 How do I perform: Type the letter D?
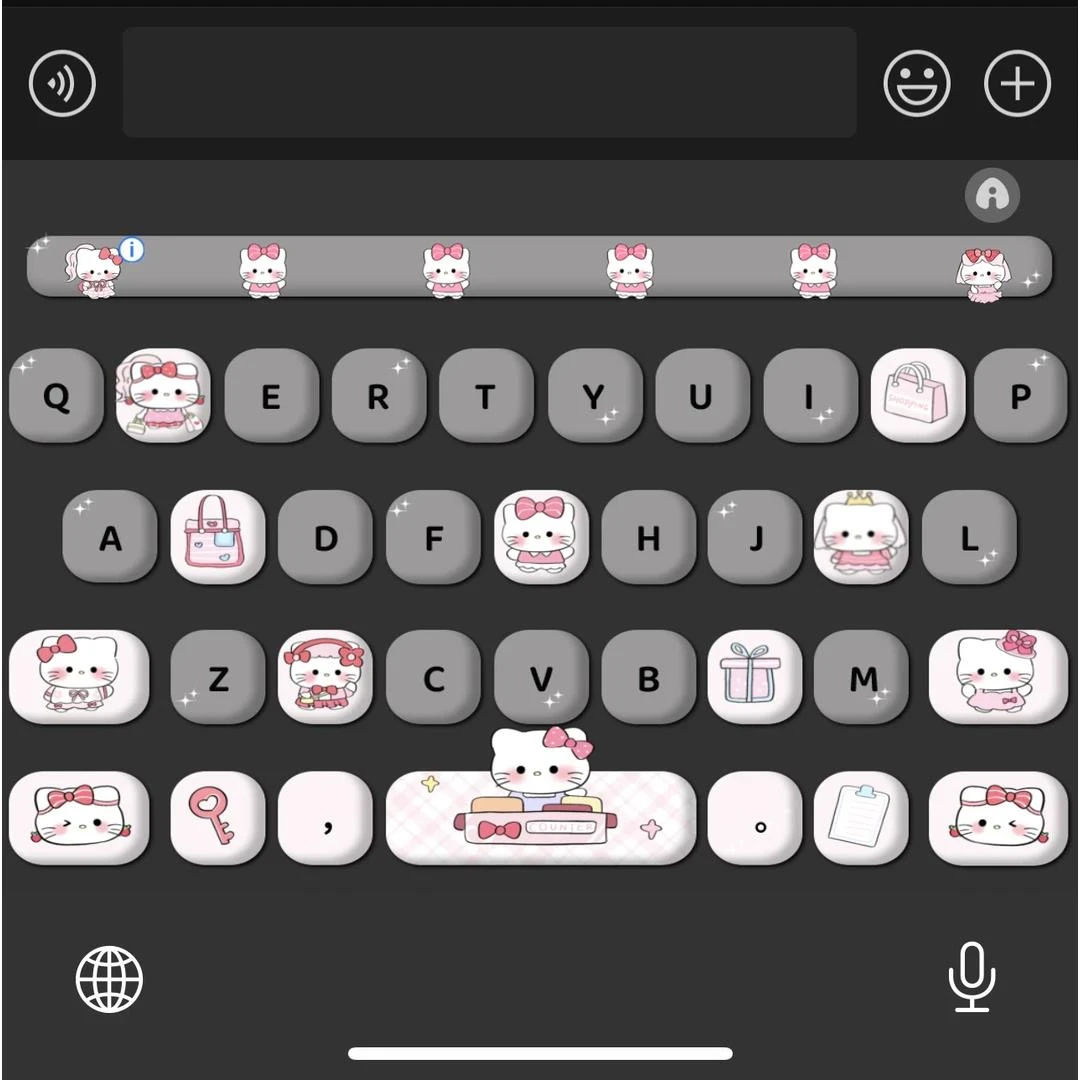coord(325,538)
